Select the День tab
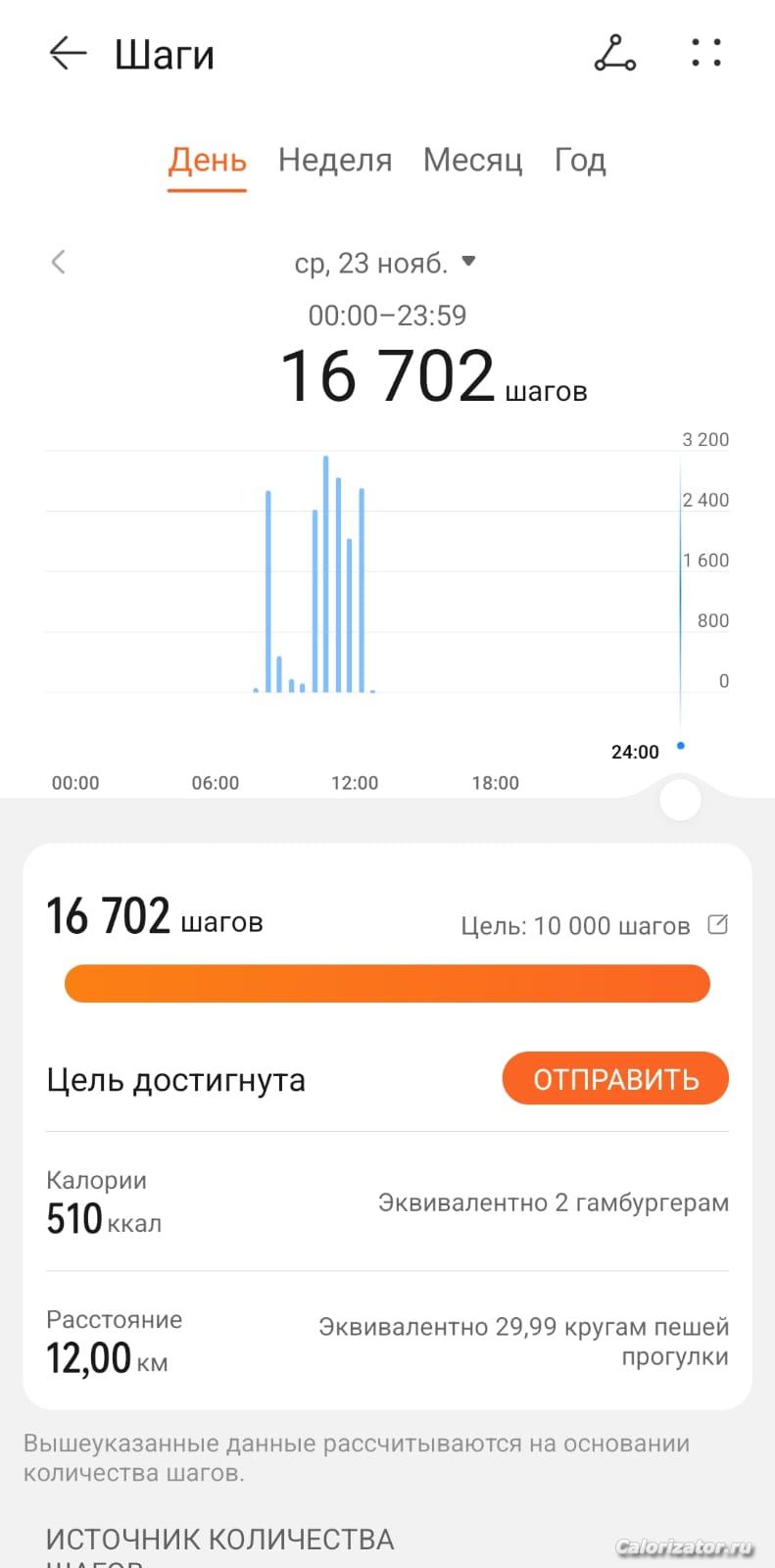The height and width of the screenshot is (1568, 775). 207,160
